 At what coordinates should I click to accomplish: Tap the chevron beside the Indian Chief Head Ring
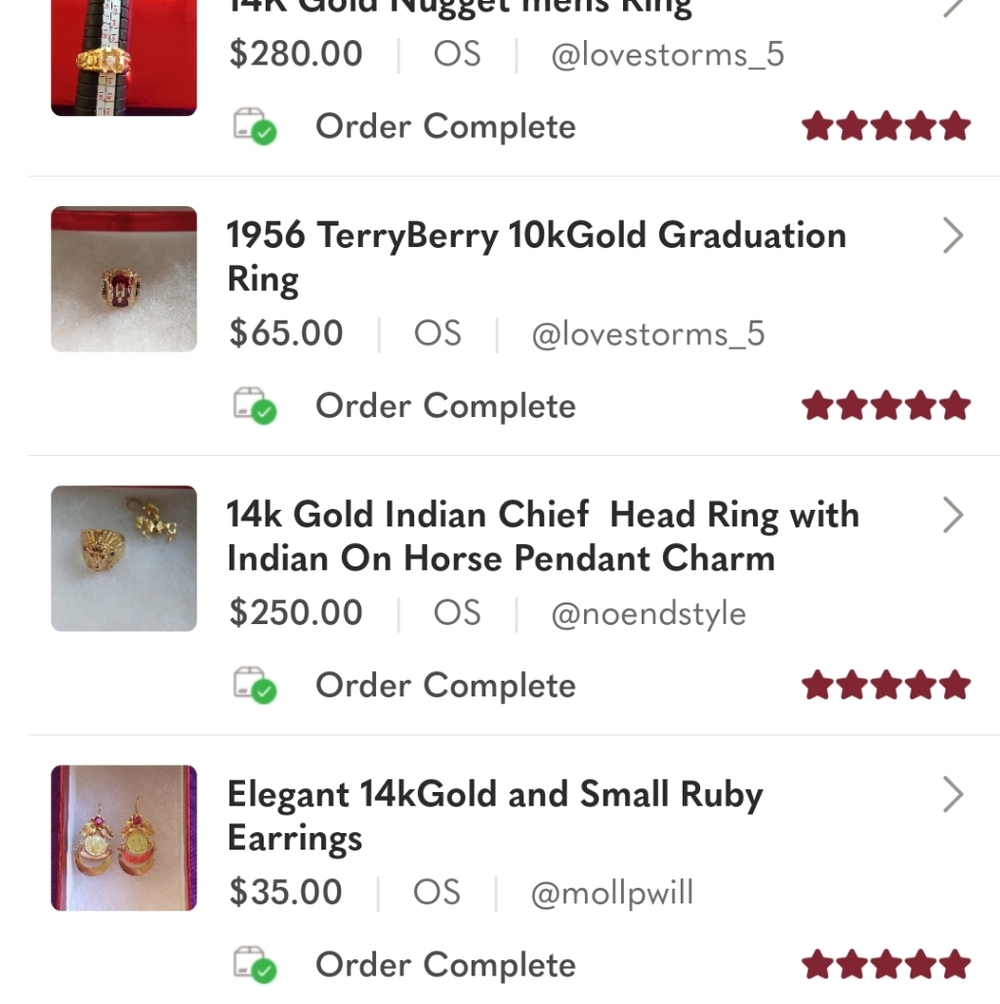pos(953,516)
